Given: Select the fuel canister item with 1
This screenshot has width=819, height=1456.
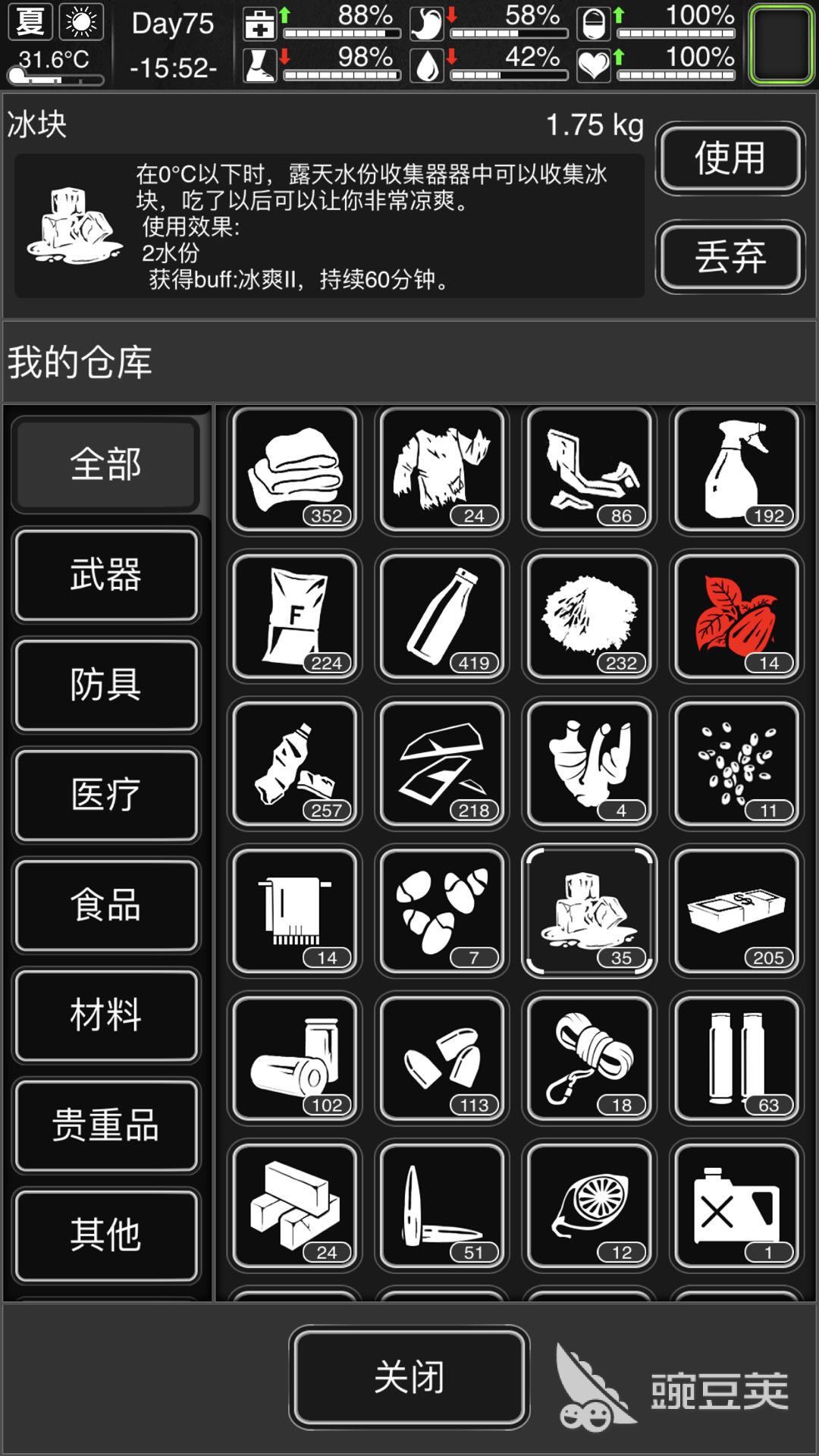Looking at the screenshot, I should click(x=736, y=1206).
